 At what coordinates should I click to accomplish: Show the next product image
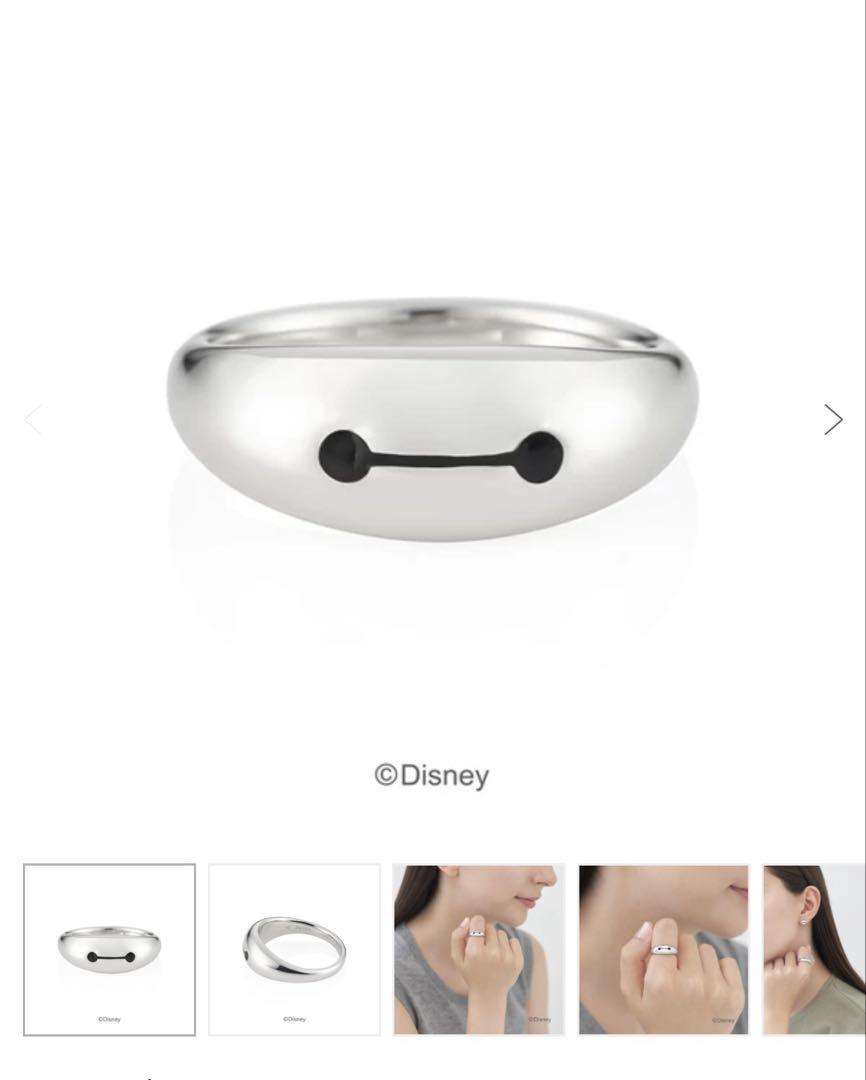tap(833, 420)
